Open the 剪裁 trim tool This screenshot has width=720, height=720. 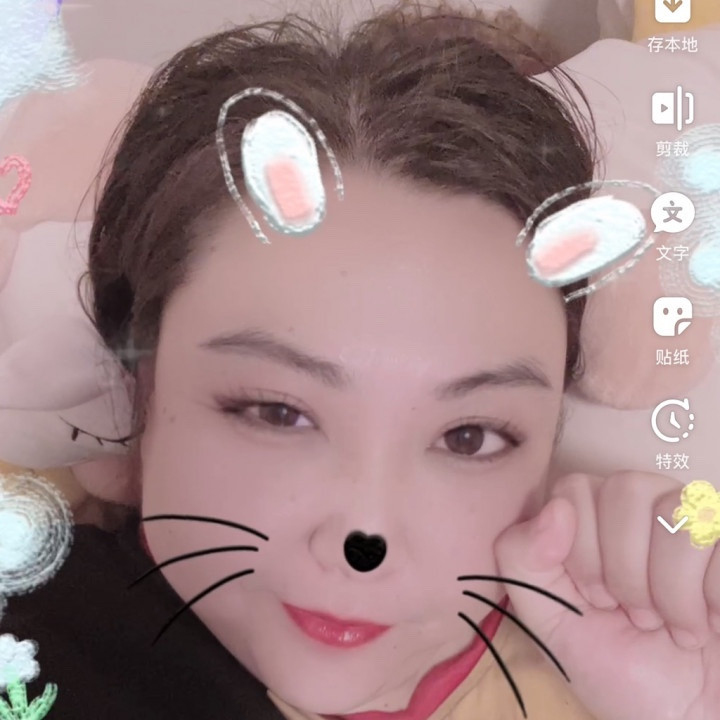(x=672, y=120)
